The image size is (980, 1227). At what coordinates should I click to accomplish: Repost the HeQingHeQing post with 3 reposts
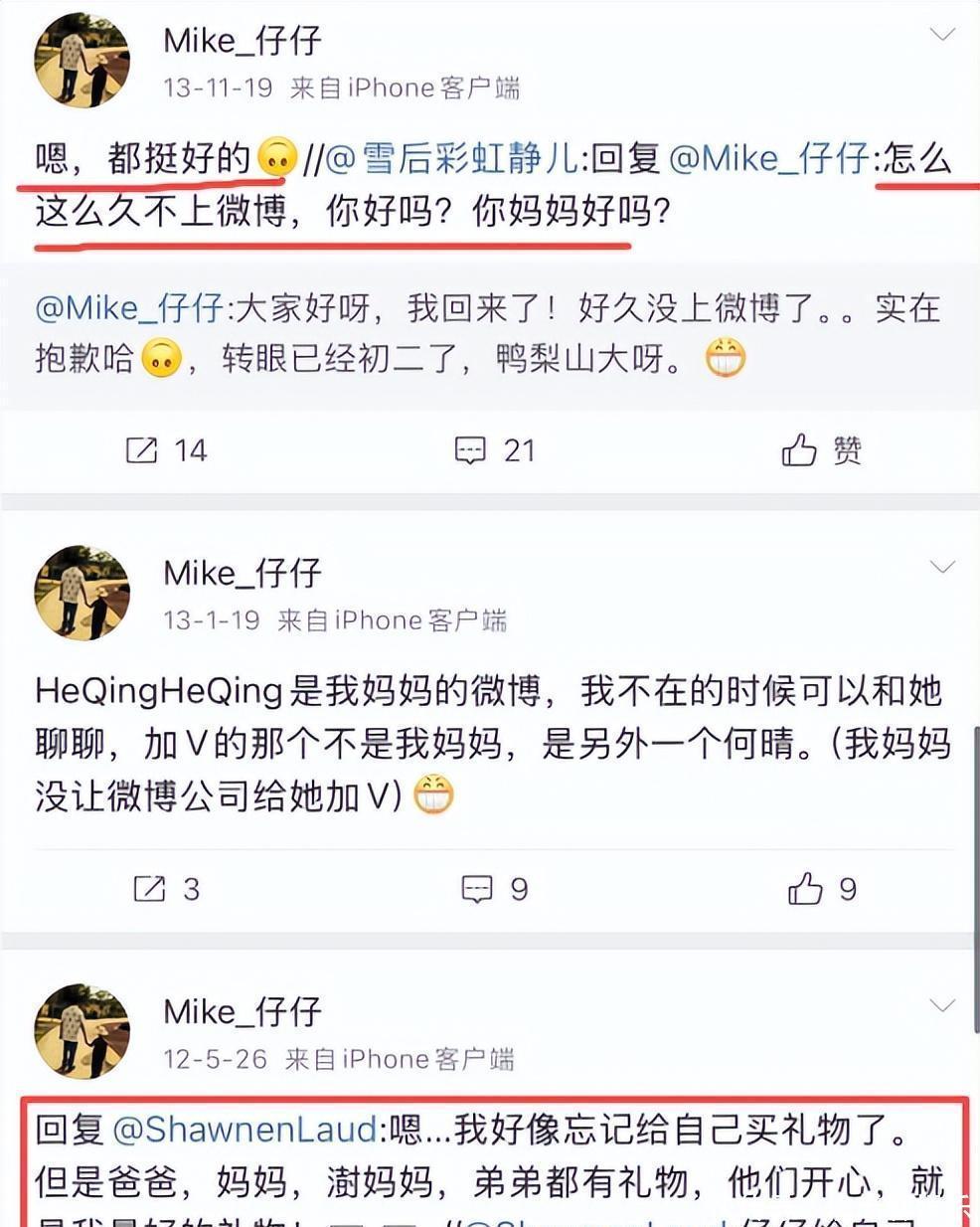[166, 888]
